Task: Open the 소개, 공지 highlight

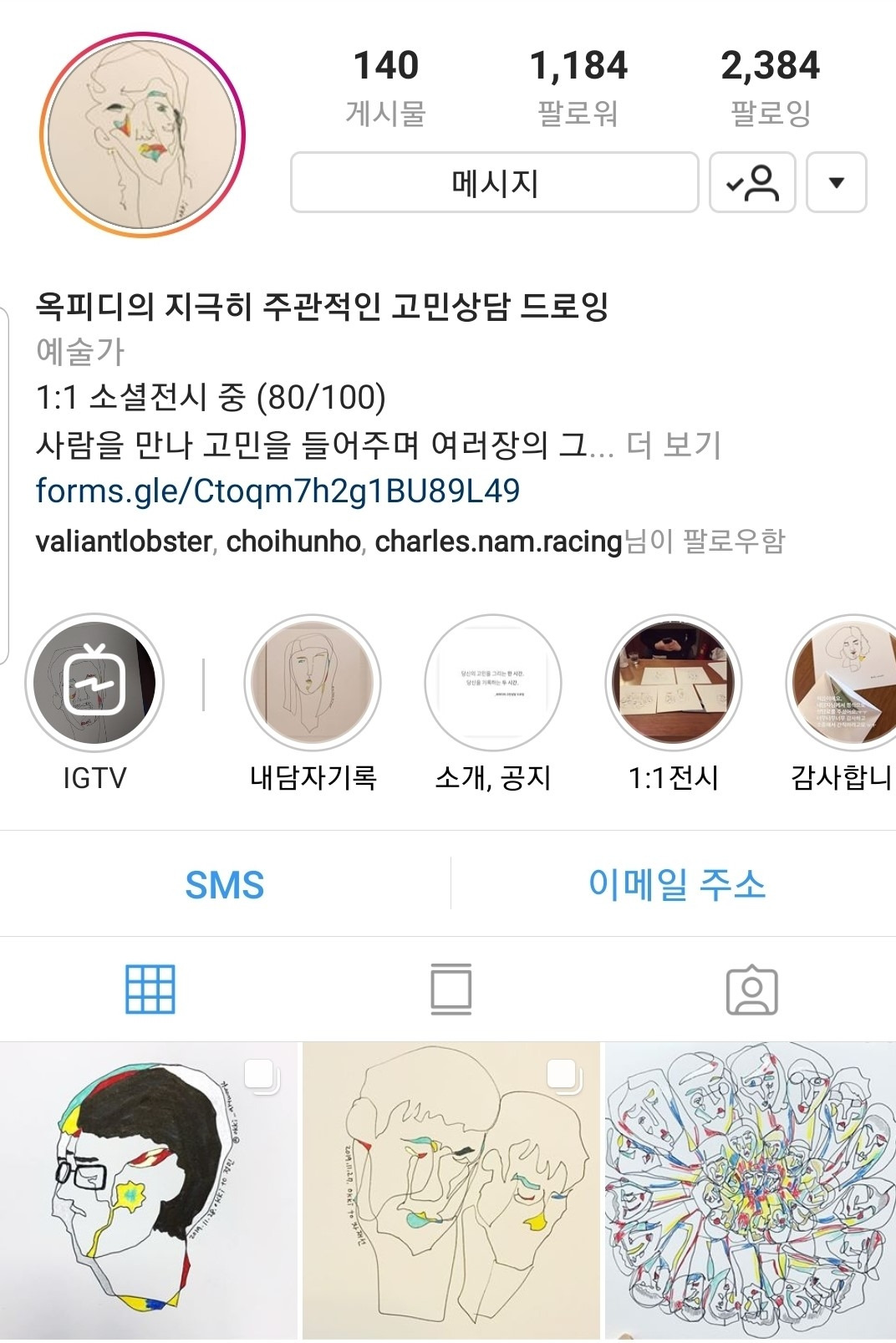Action: pos(496,683)
